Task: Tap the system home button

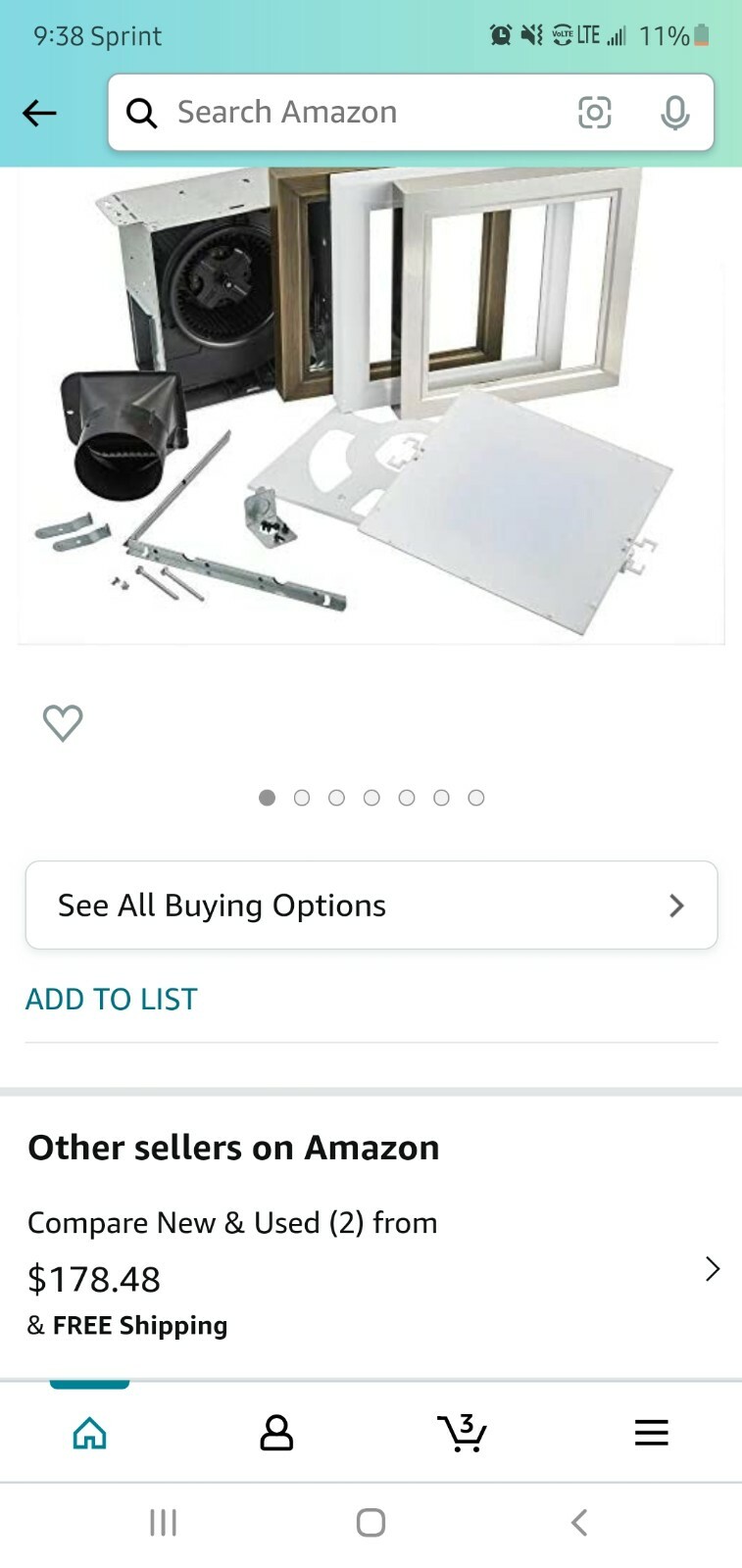Action: 371,1522
